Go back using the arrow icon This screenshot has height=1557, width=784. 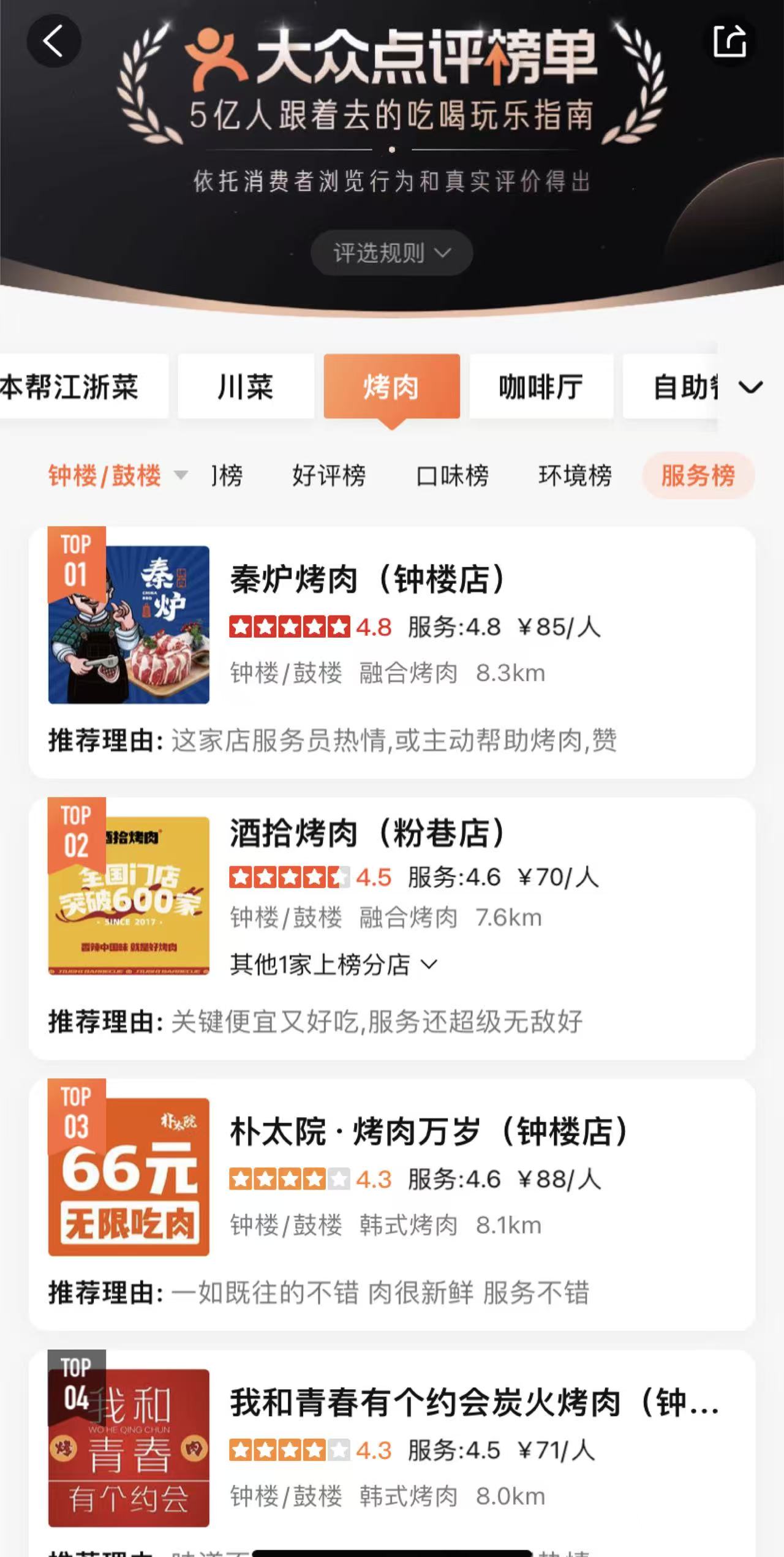coord(54,42)
